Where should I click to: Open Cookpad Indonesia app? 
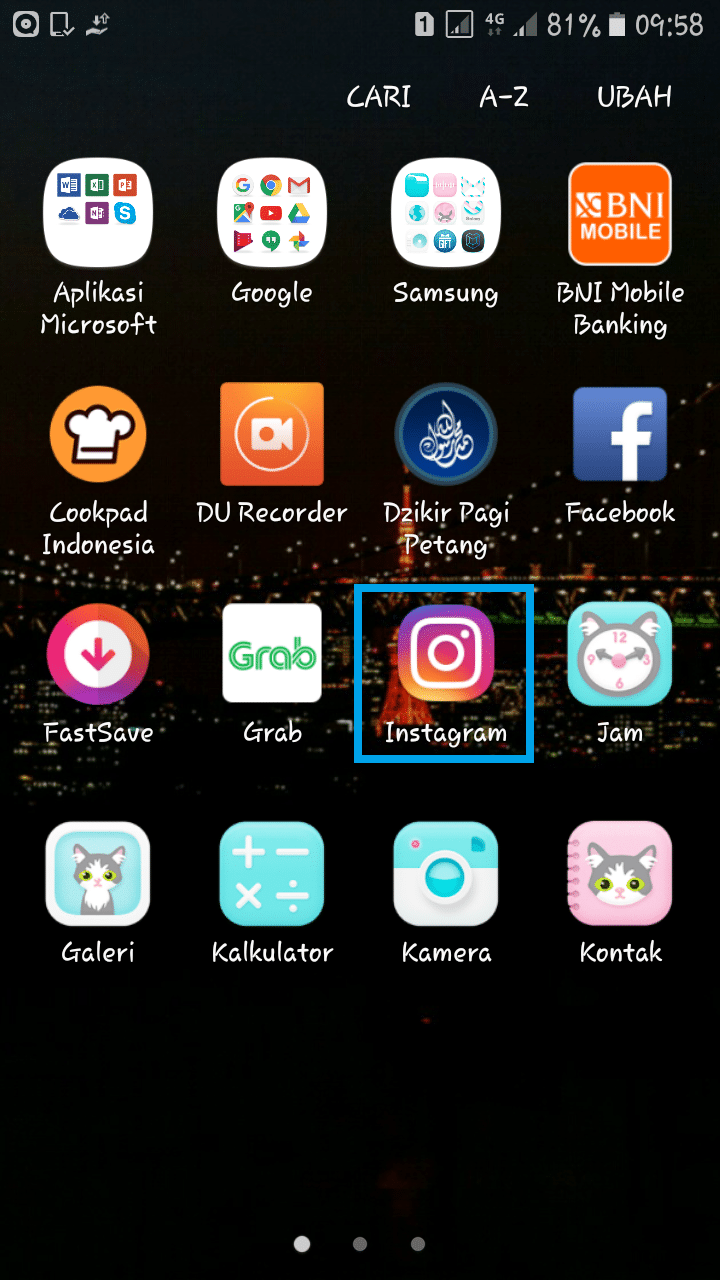coord(98,434)
